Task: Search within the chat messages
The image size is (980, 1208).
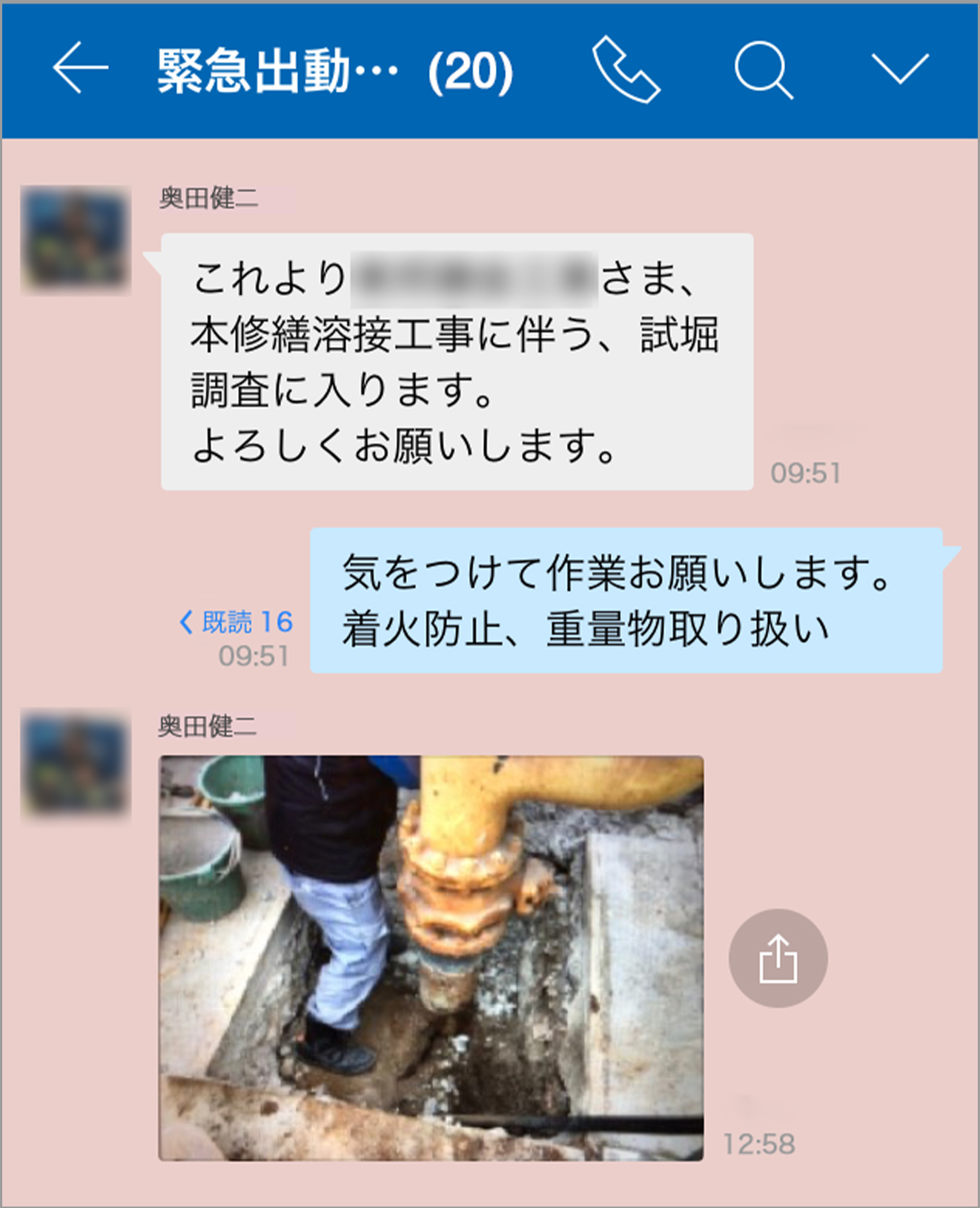Action: tap(763, 70)
